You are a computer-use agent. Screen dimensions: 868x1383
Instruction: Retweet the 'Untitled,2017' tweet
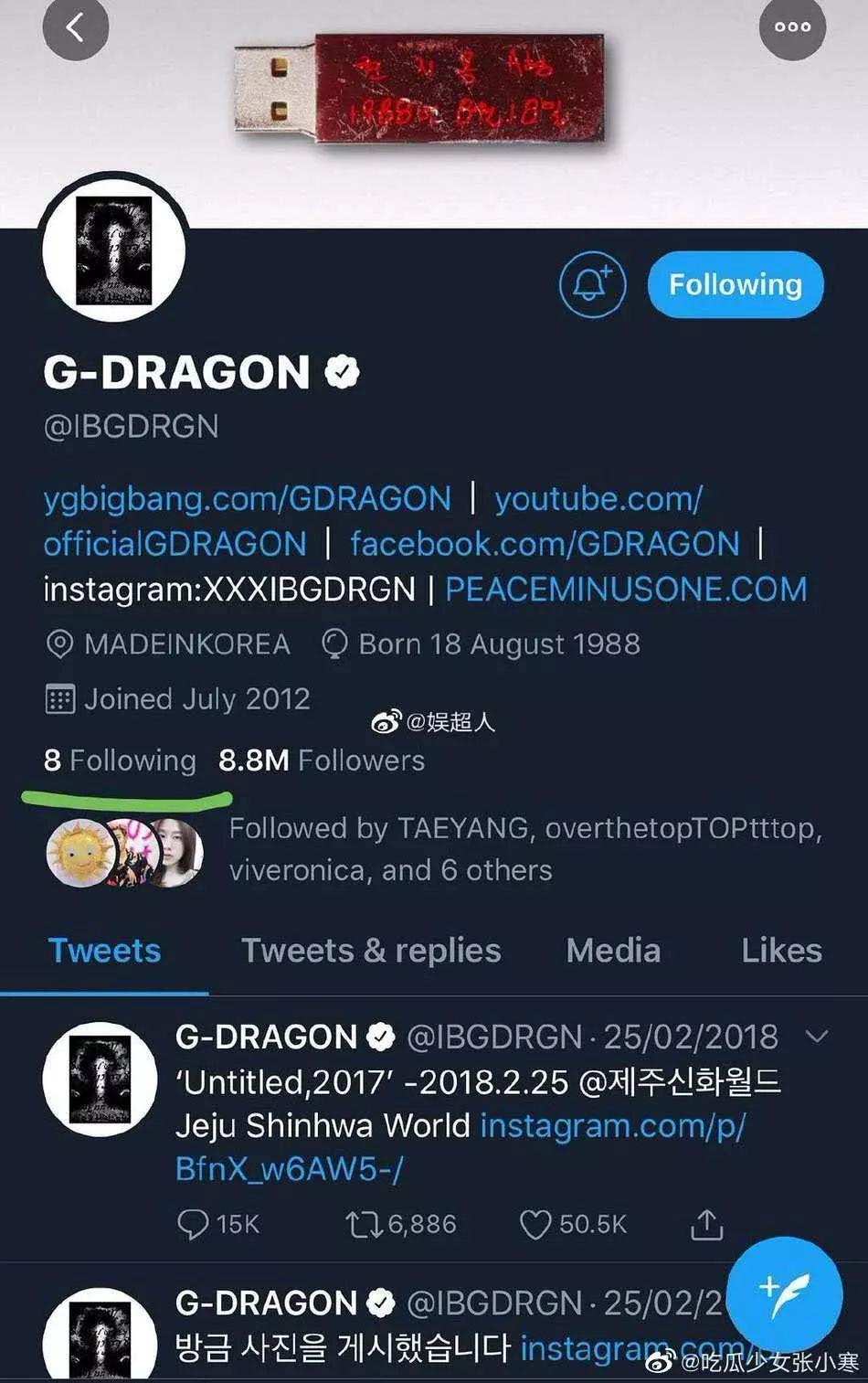point(363,1224)
